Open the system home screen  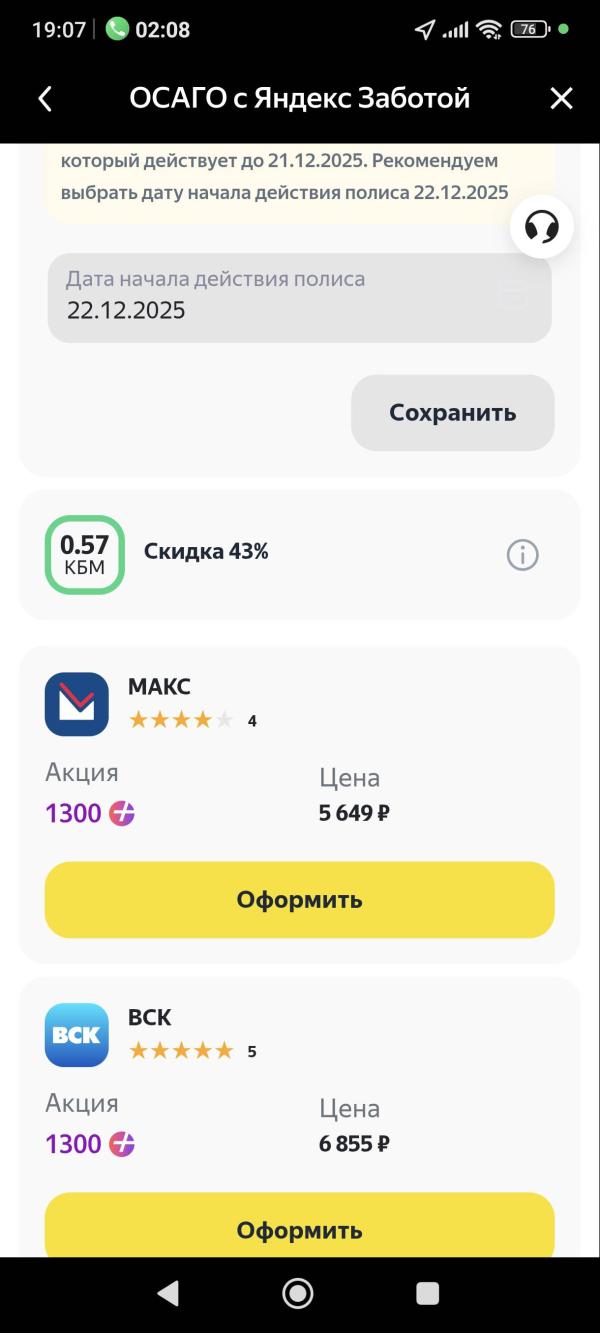[298, 1293]
